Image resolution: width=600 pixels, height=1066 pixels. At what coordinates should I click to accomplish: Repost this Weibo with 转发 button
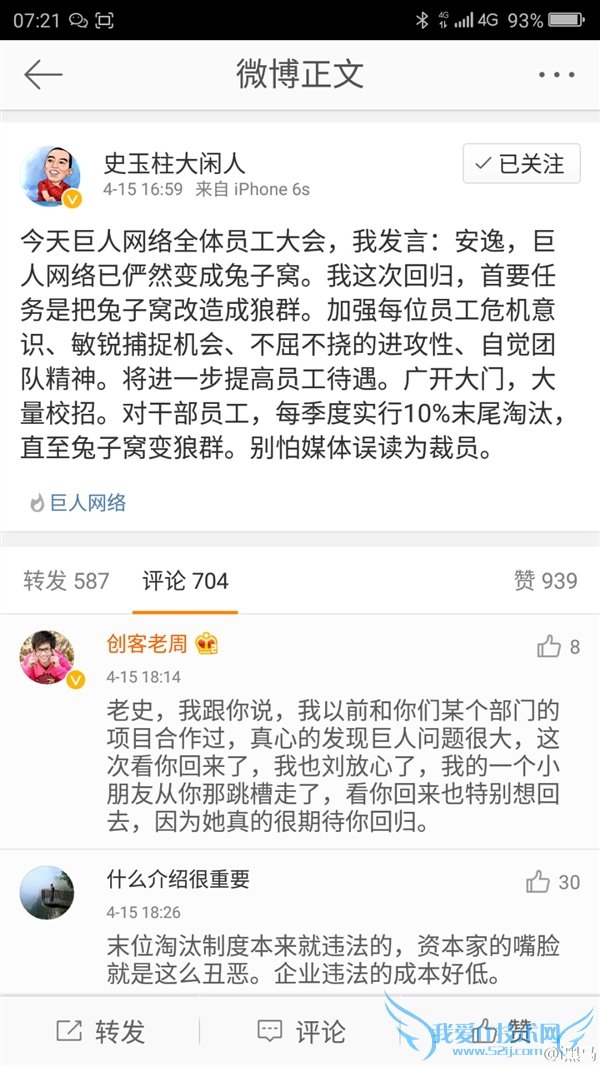coord(100,1031)
